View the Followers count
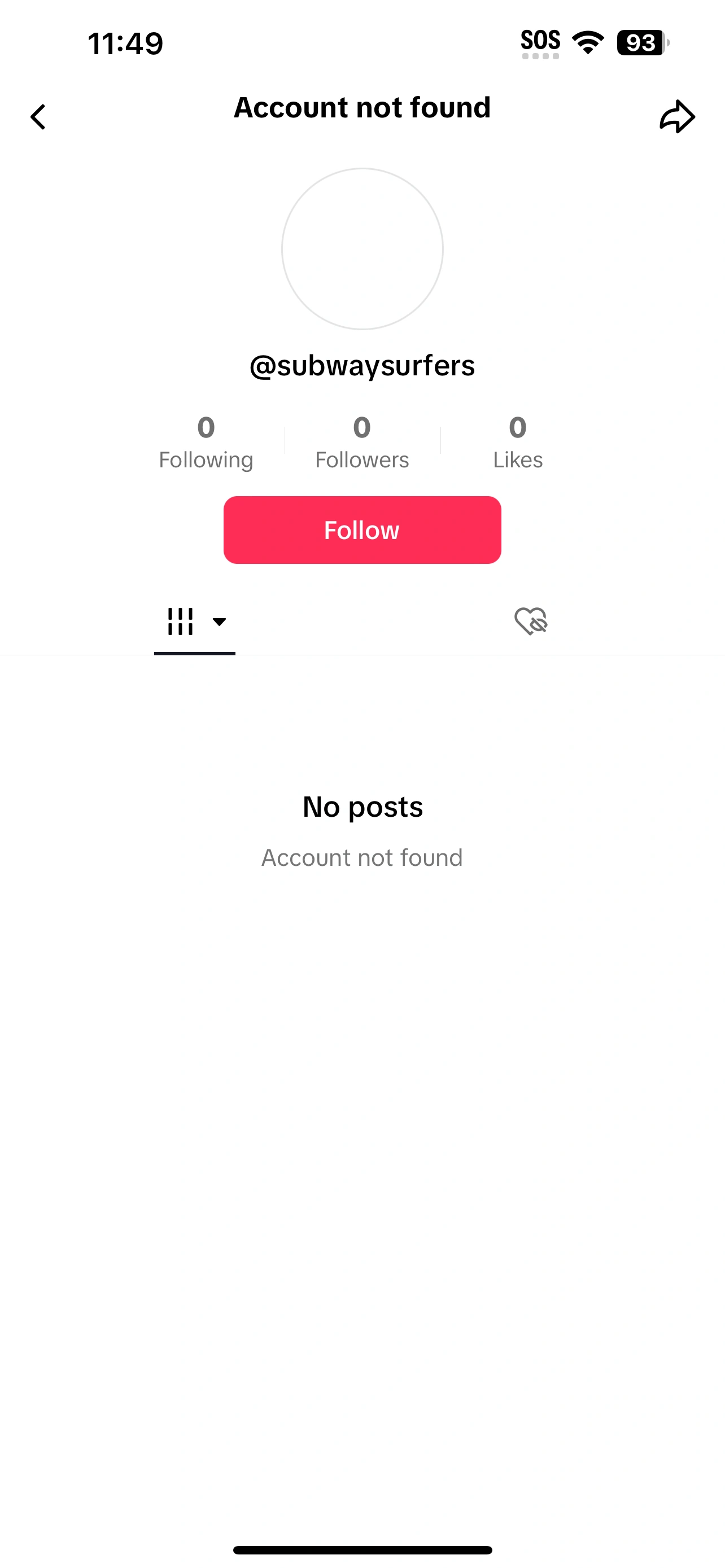Screen dimensions: 725x1568 pos(362,442)
